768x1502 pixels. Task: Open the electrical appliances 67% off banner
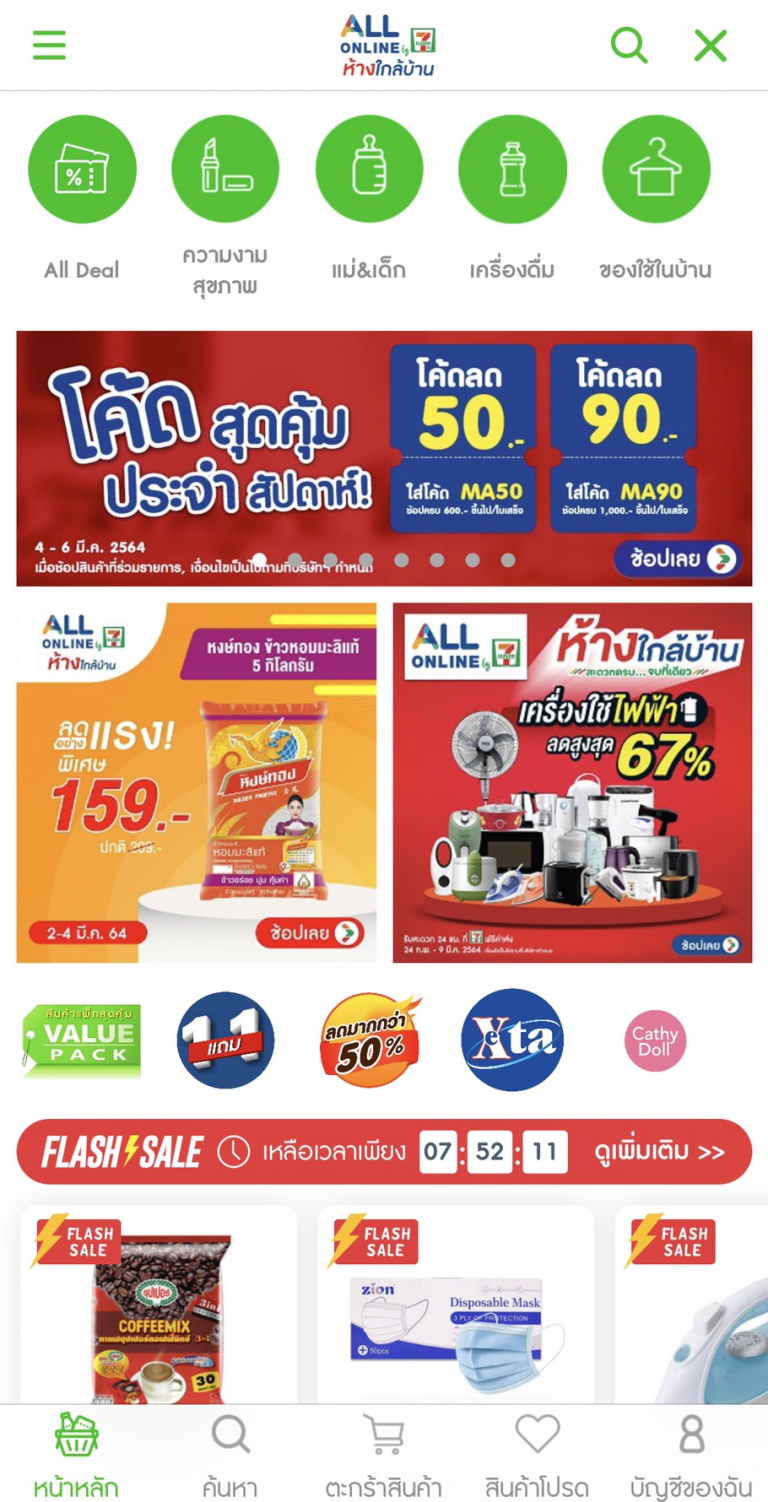(x=572, y=782)
